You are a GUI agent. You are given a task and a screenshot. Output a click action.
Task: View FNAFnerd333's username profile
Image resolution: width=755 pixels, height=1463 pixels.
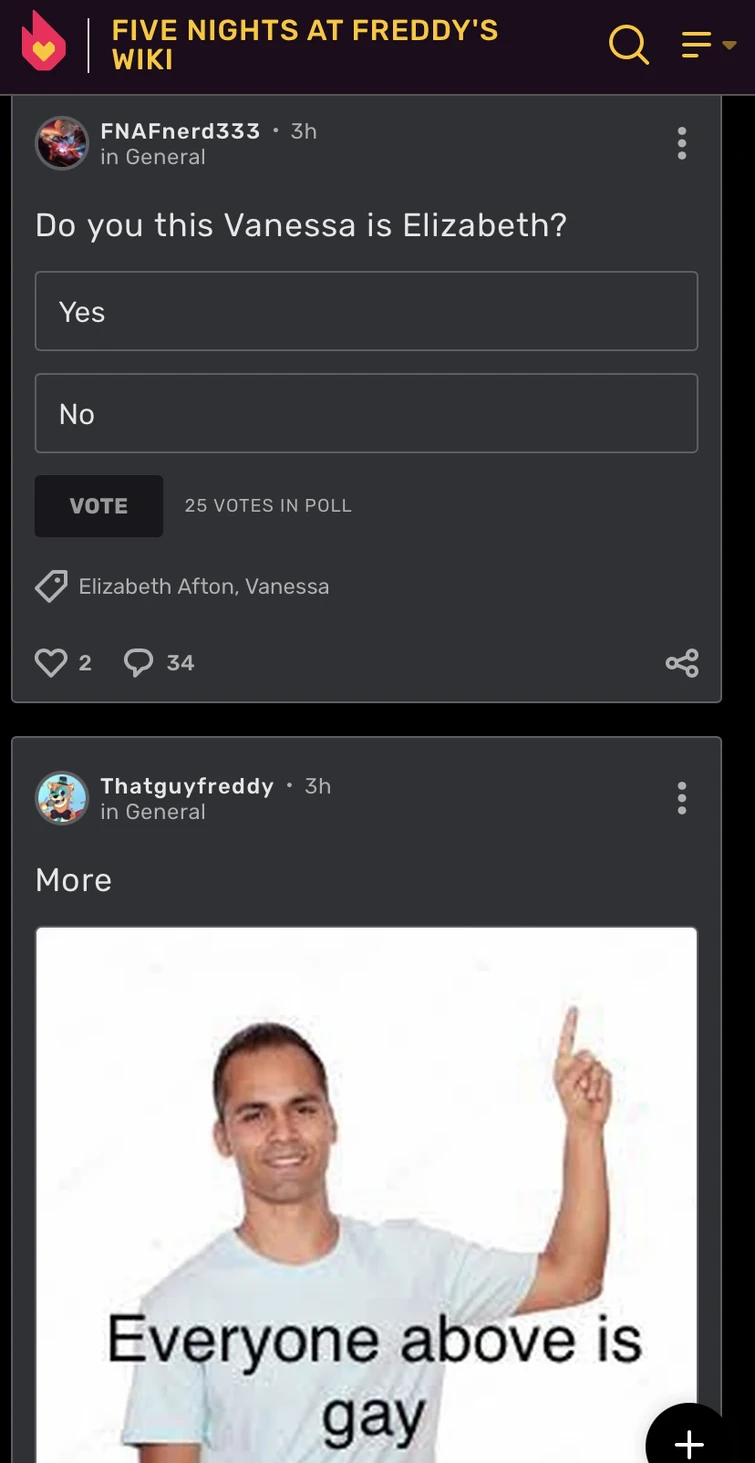(x=180, y=131)
